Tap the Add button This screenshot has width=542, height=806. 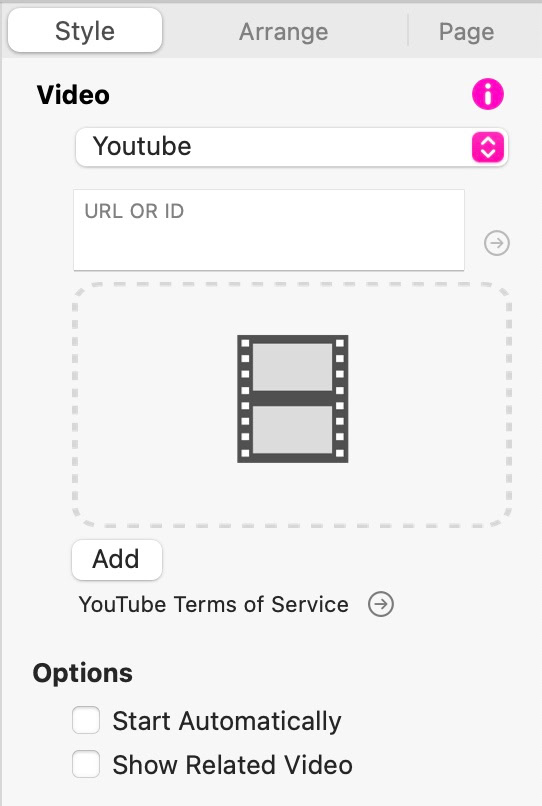pyautogui.click(x=117, y=559)
